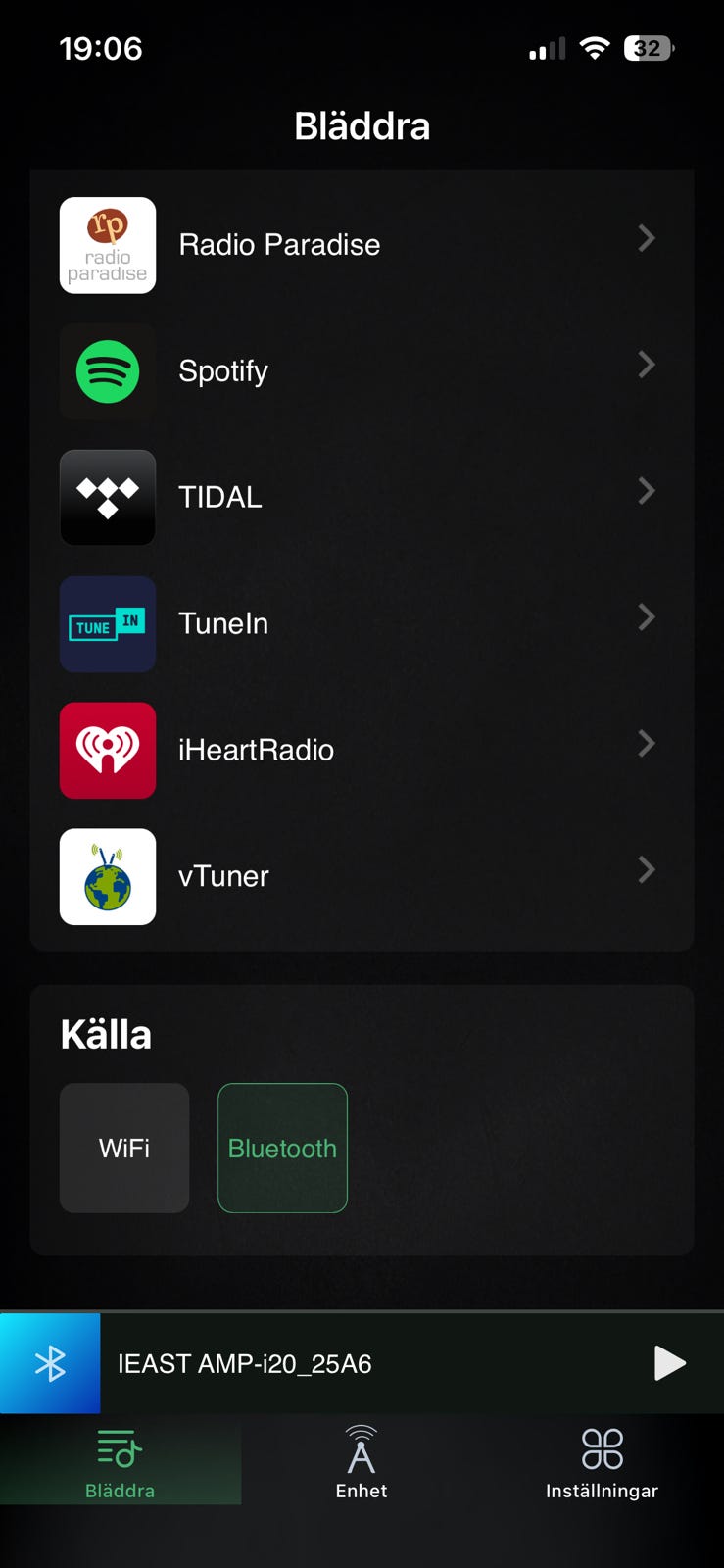
Task: Open the vTuner row
Action: [362, 877]
